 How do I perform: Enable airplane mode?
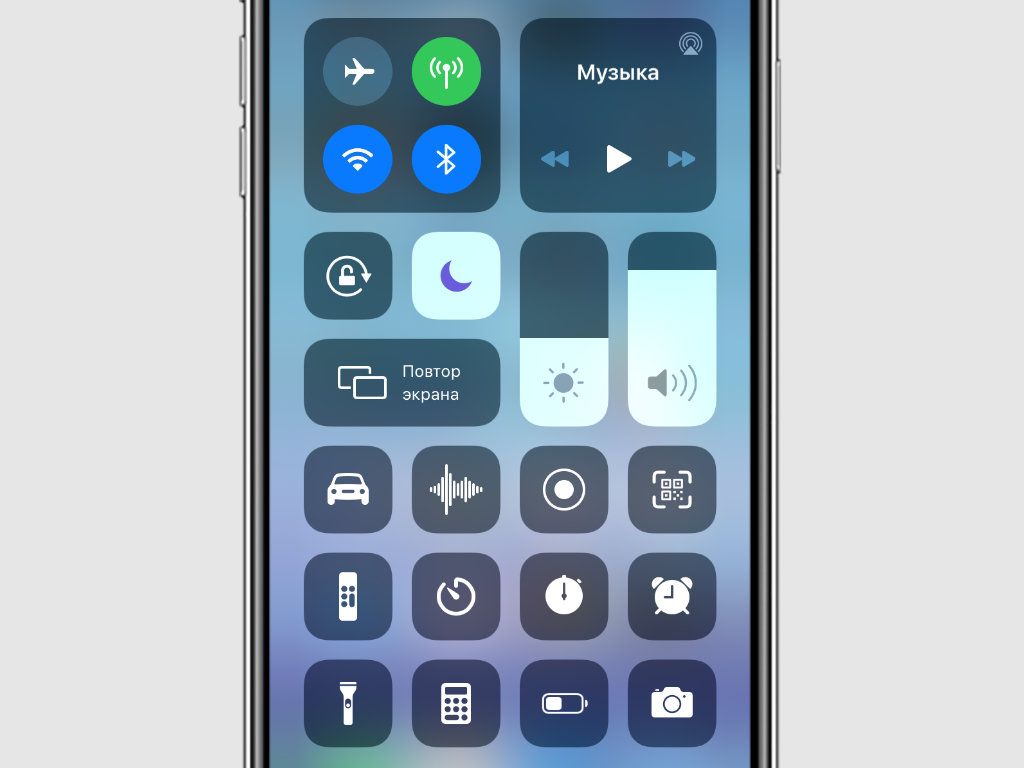[357, 71]
